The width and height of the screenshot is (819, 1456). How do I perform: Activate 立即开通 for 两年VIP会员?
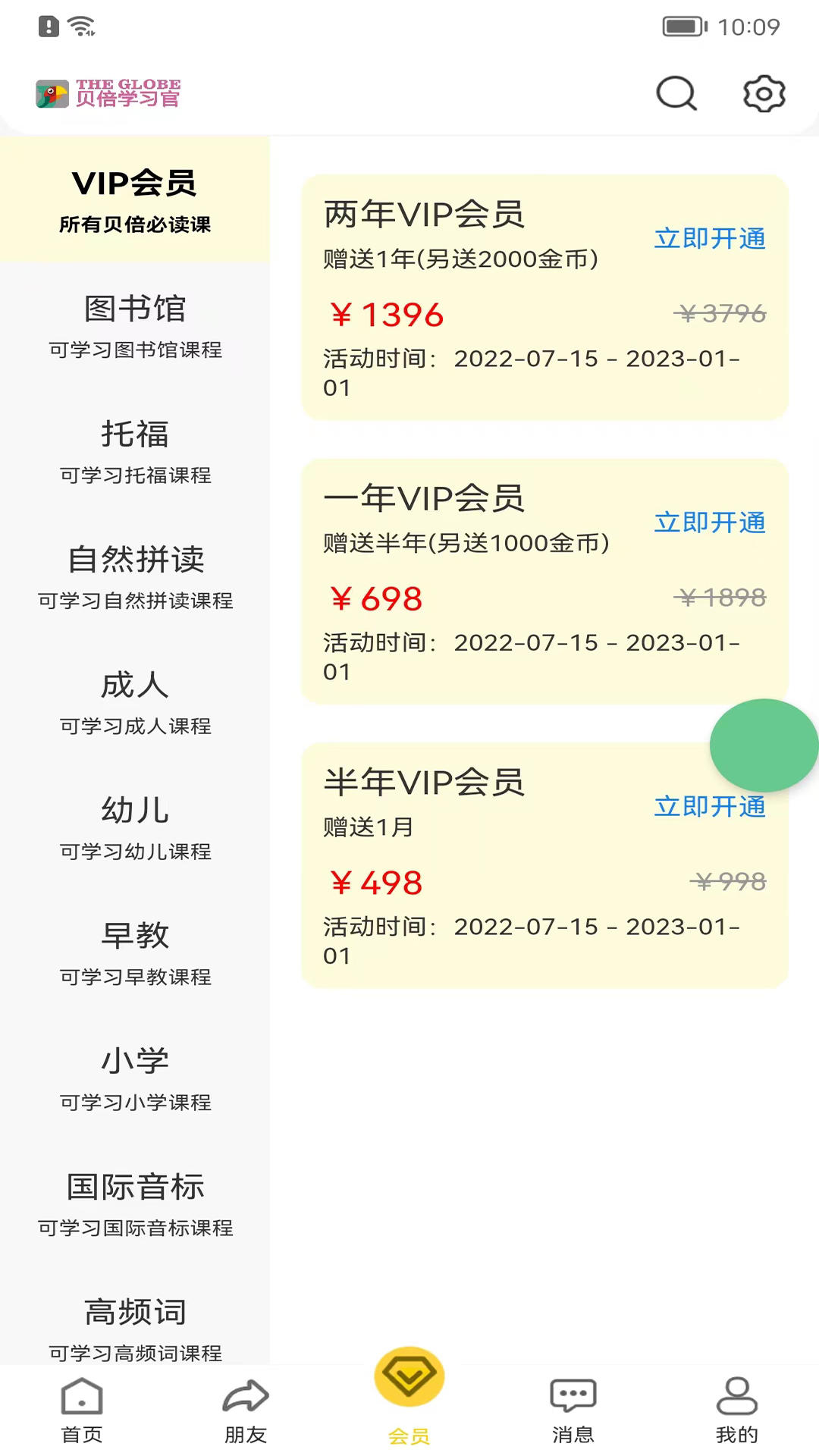710,238
